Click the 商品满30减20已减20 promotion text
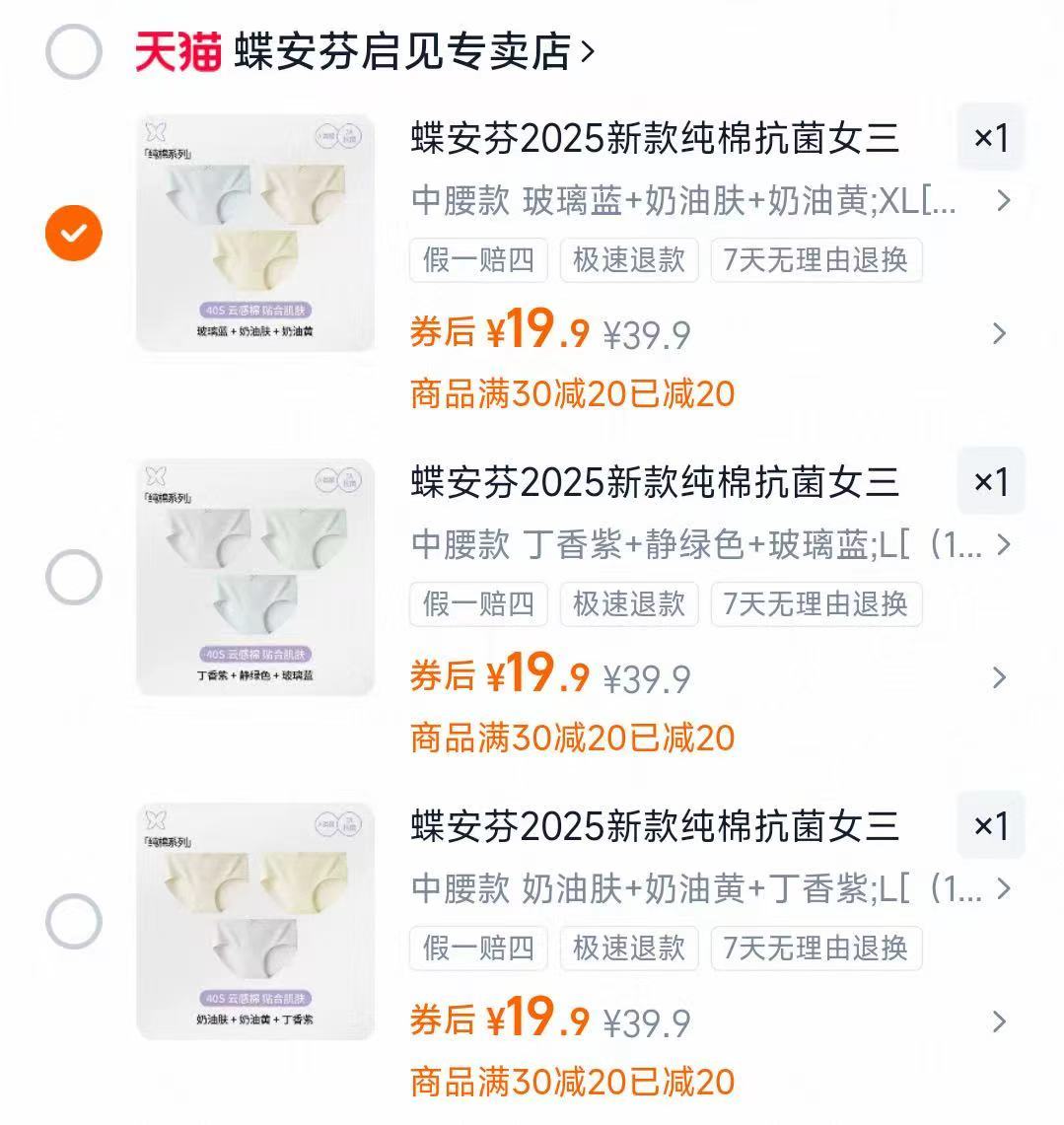This screenshot has width=1064, height=1125. [572, 393]
